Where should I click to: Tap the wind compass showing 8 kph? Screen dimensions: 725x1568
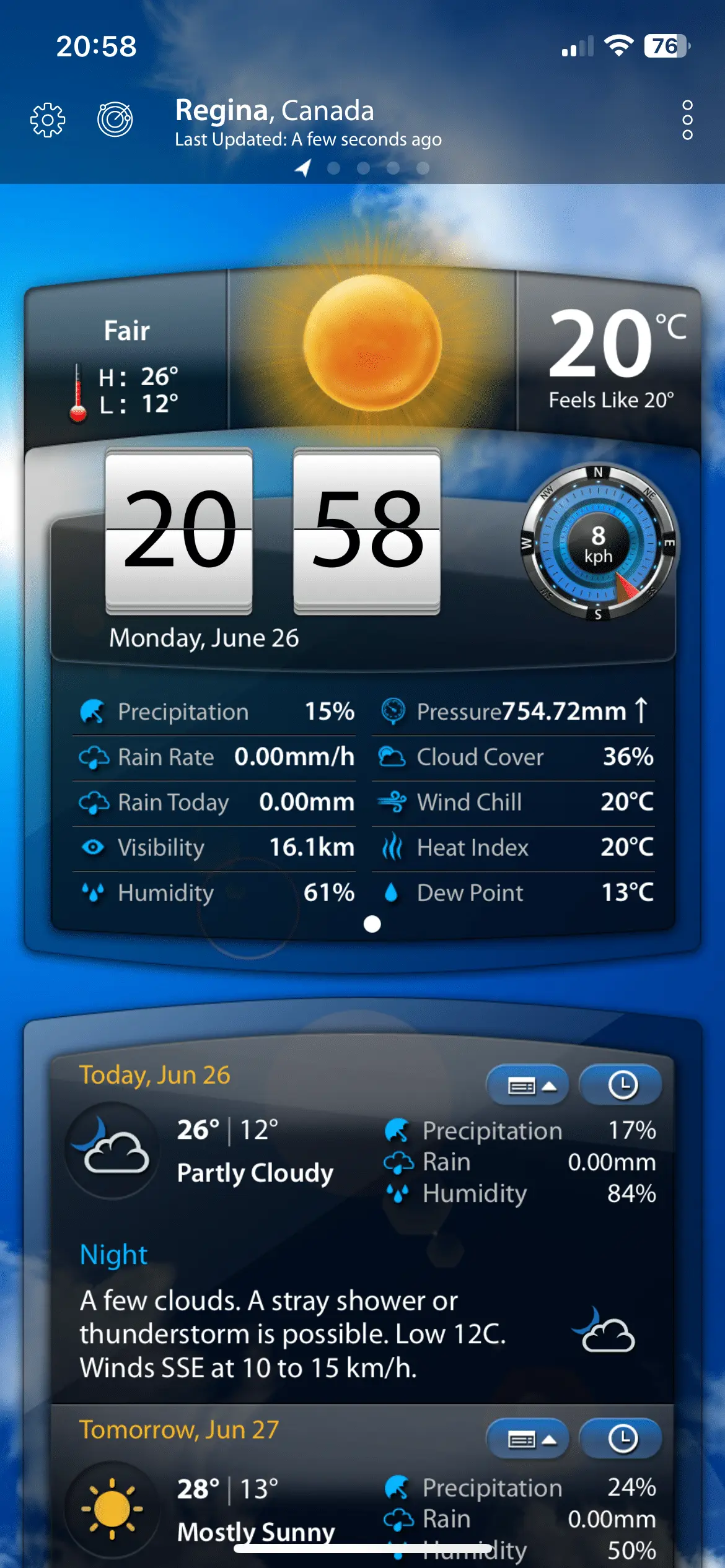click(x=598, y=544)
